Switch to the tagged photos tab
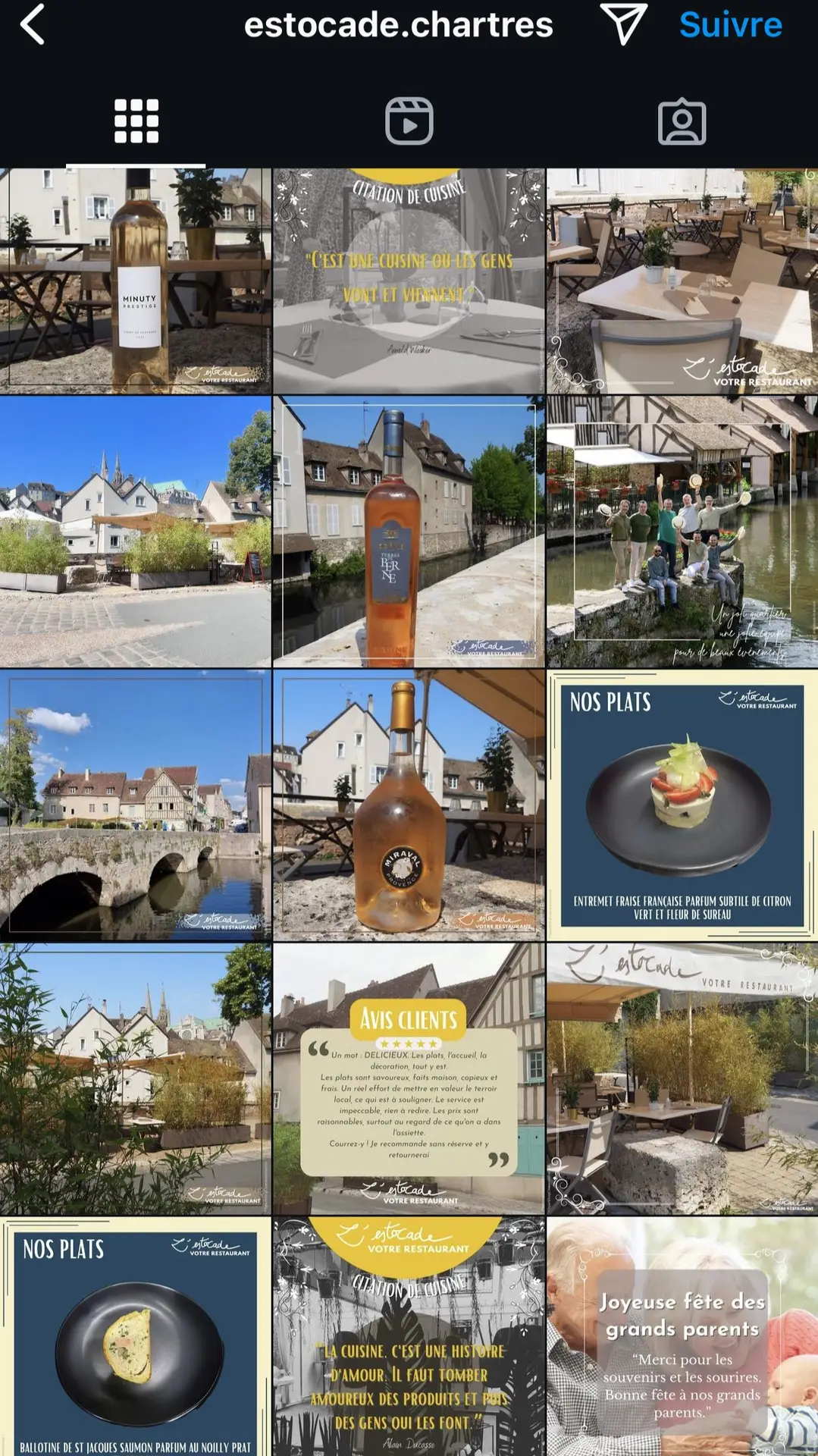The image size is (818, 1456). (x=682, y=121)
